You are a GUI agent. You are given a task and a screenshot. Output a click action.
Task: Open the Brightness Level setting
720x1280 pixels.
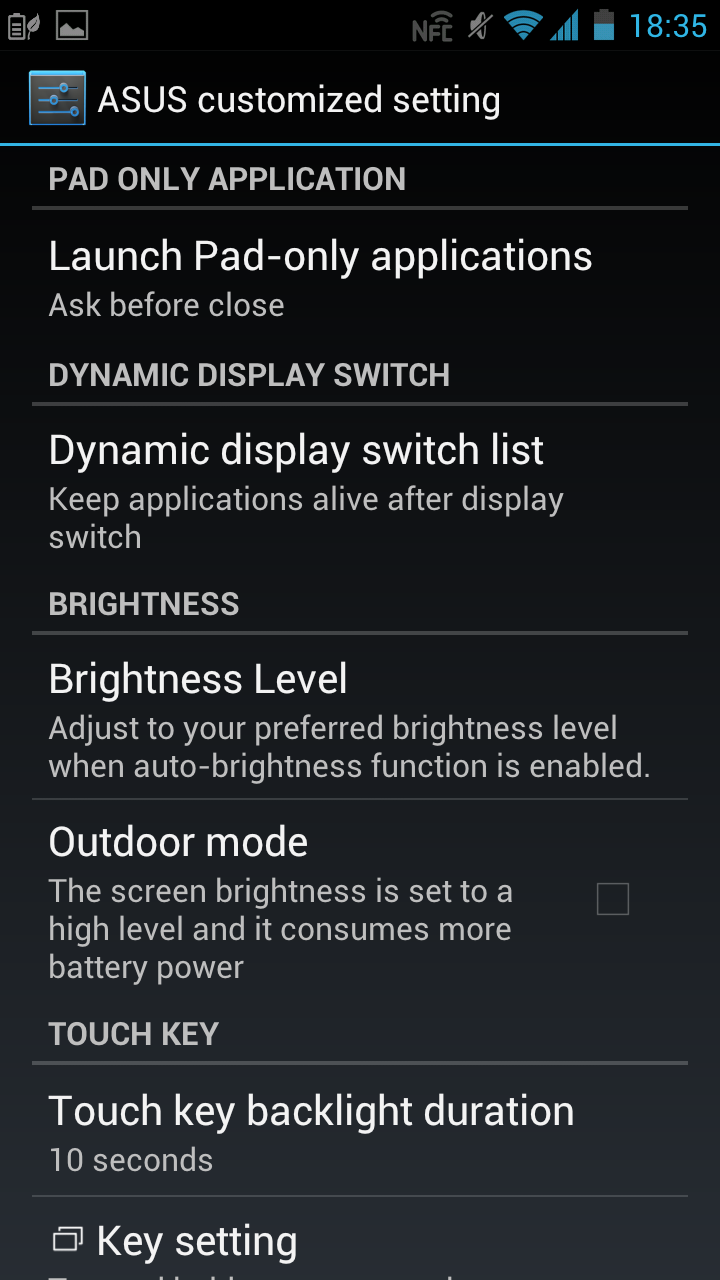click(360, 717)
